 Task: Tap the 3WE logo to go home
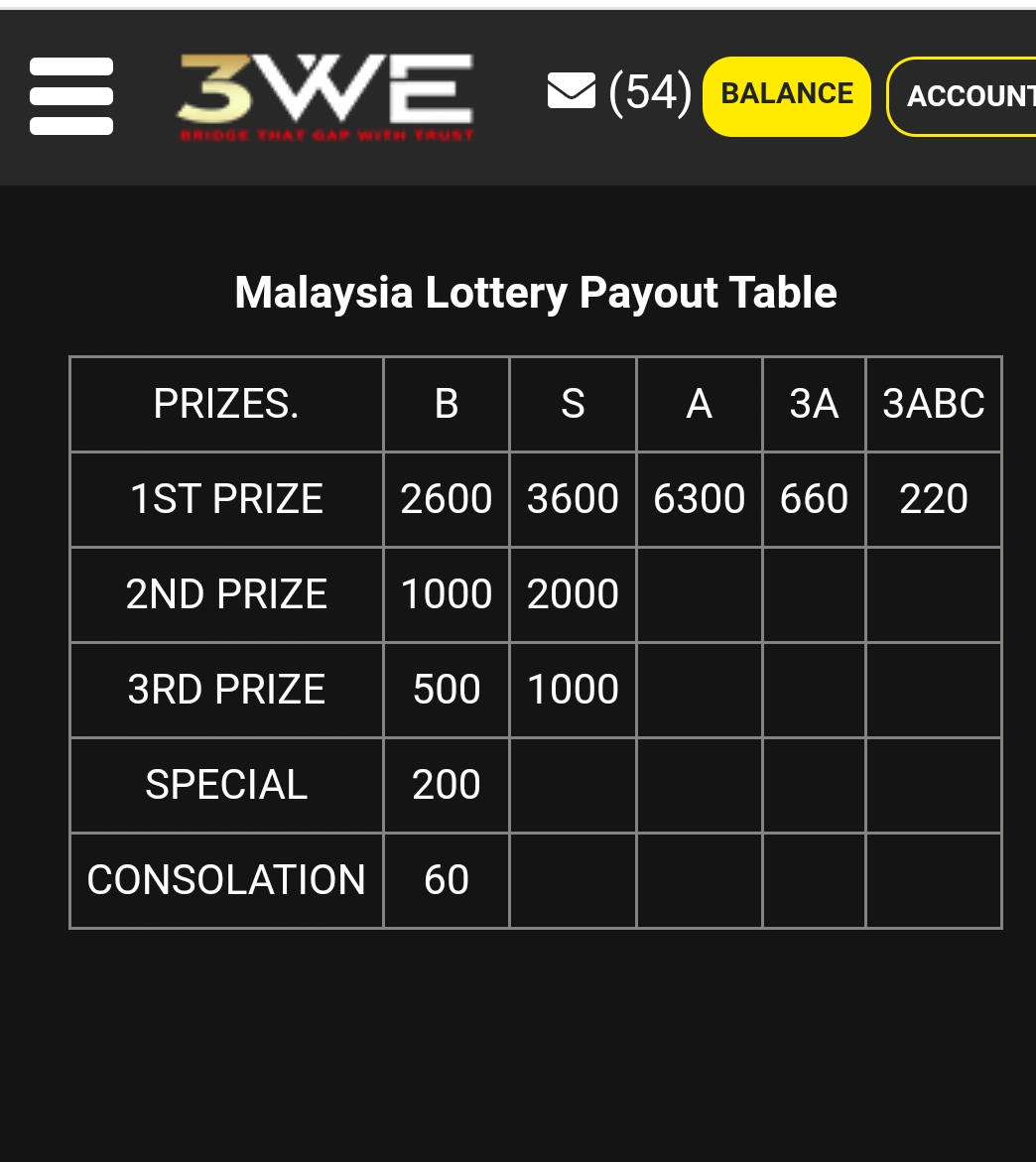[325, 96]
